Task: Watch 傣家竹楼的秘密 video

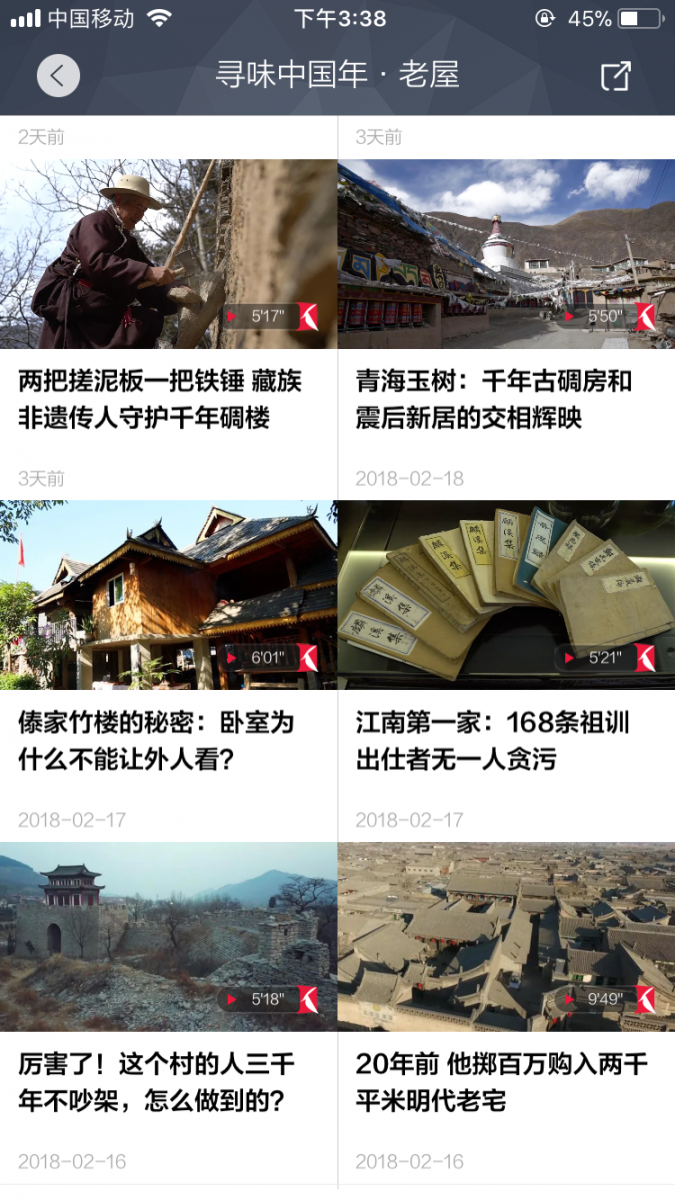Action: (x=168, y=596)
